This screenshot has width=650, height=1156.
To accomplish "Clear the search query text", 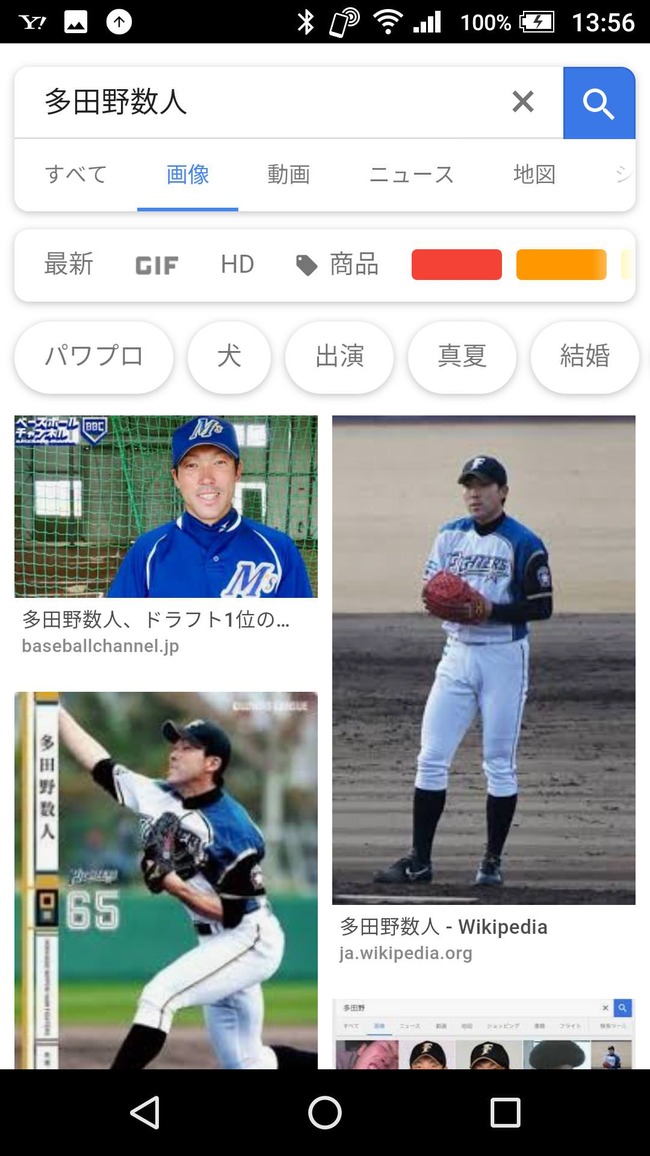I will [x=522, y=102].
